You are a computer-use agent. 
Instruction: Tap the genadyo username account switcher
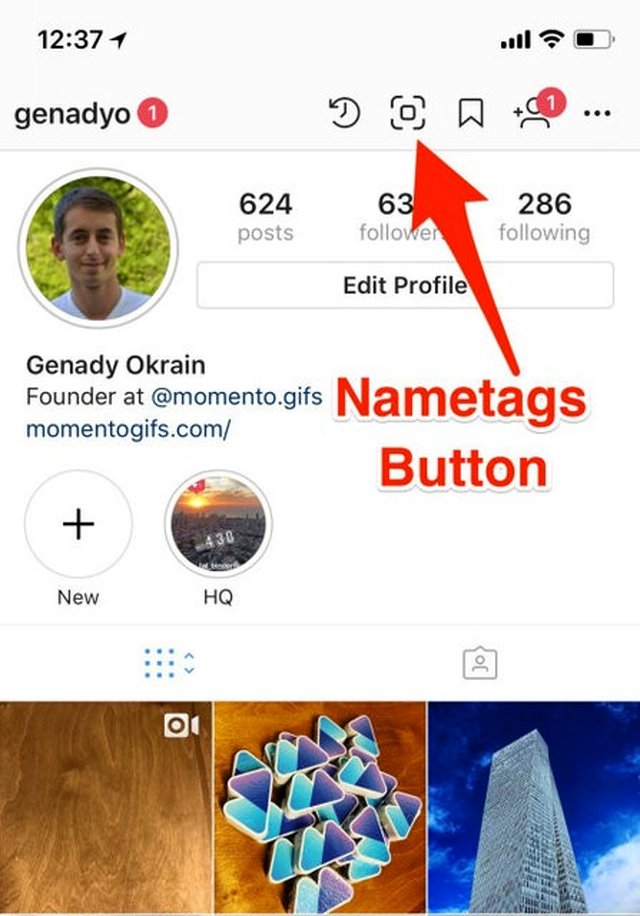coord(72,114)
